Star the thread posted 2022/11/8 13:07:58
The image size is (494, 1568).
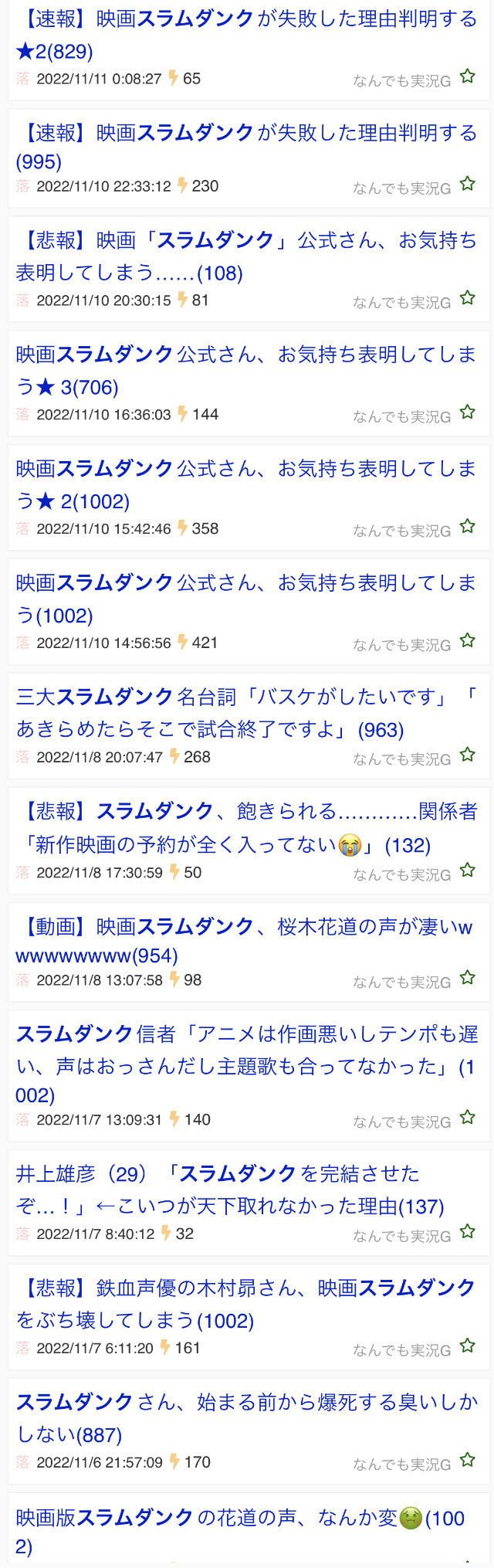coord(467,978)
